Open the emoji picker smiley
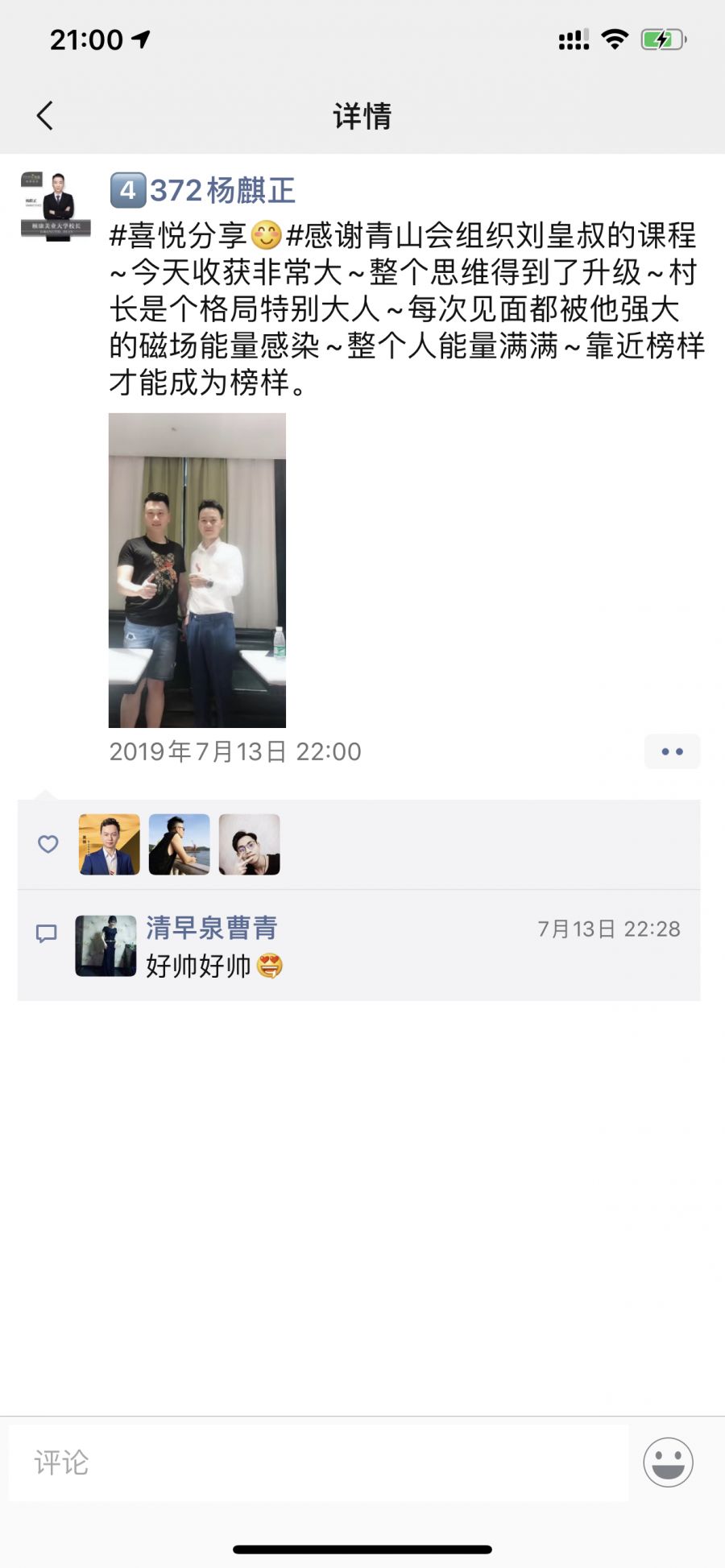Screen dimensions: 725x1568 668,1462
